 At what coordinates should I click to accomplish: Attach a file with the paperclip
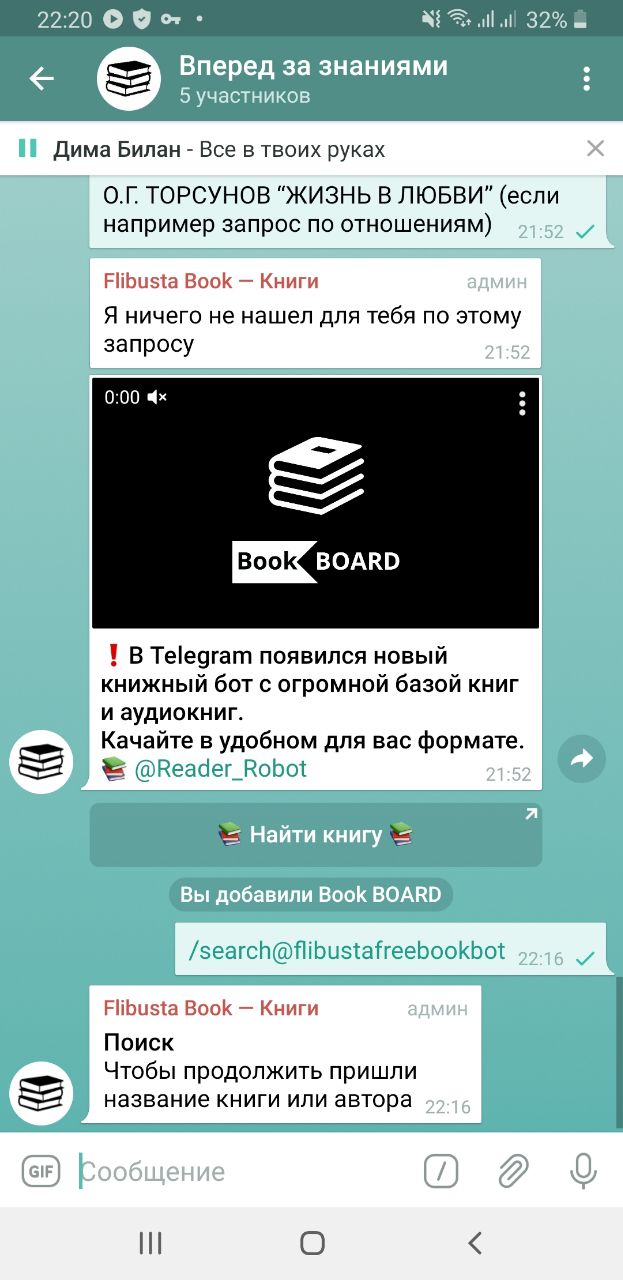tap(513, 1171)
